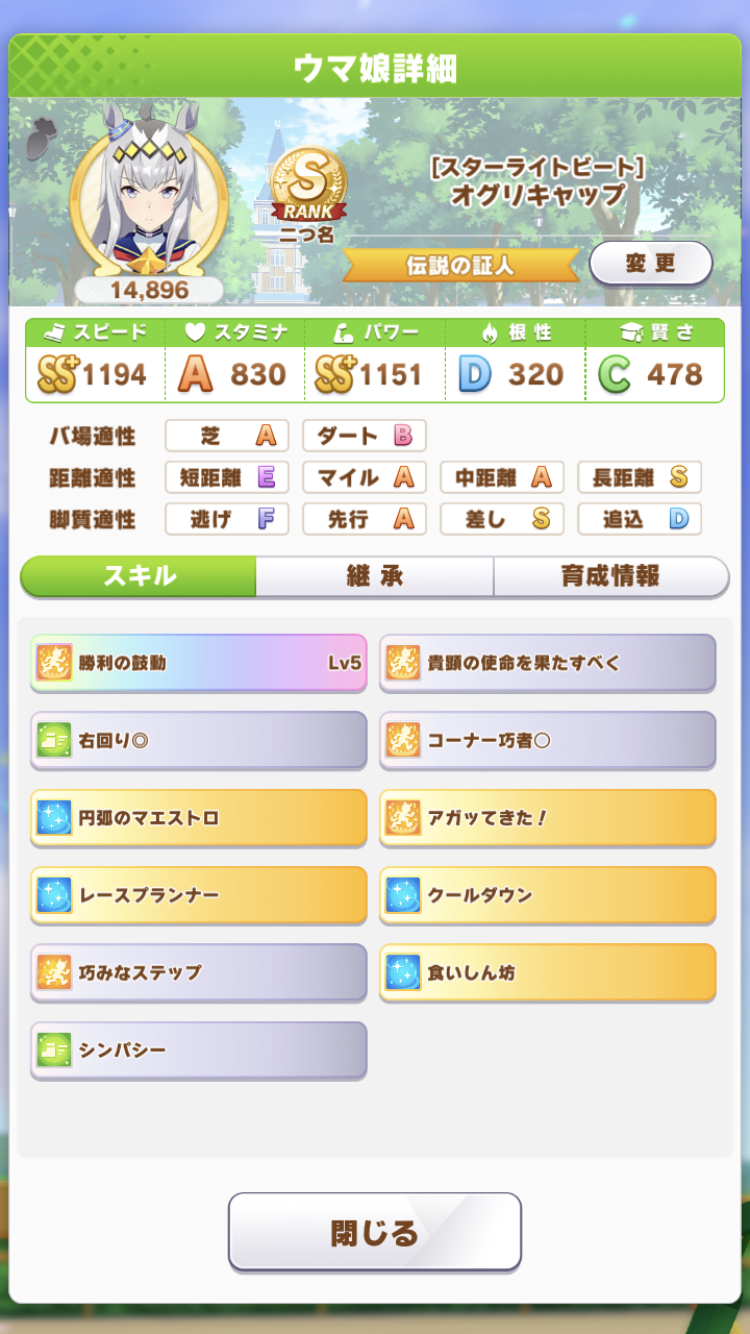Close the dialog with 閉じる

point(375,1232)
